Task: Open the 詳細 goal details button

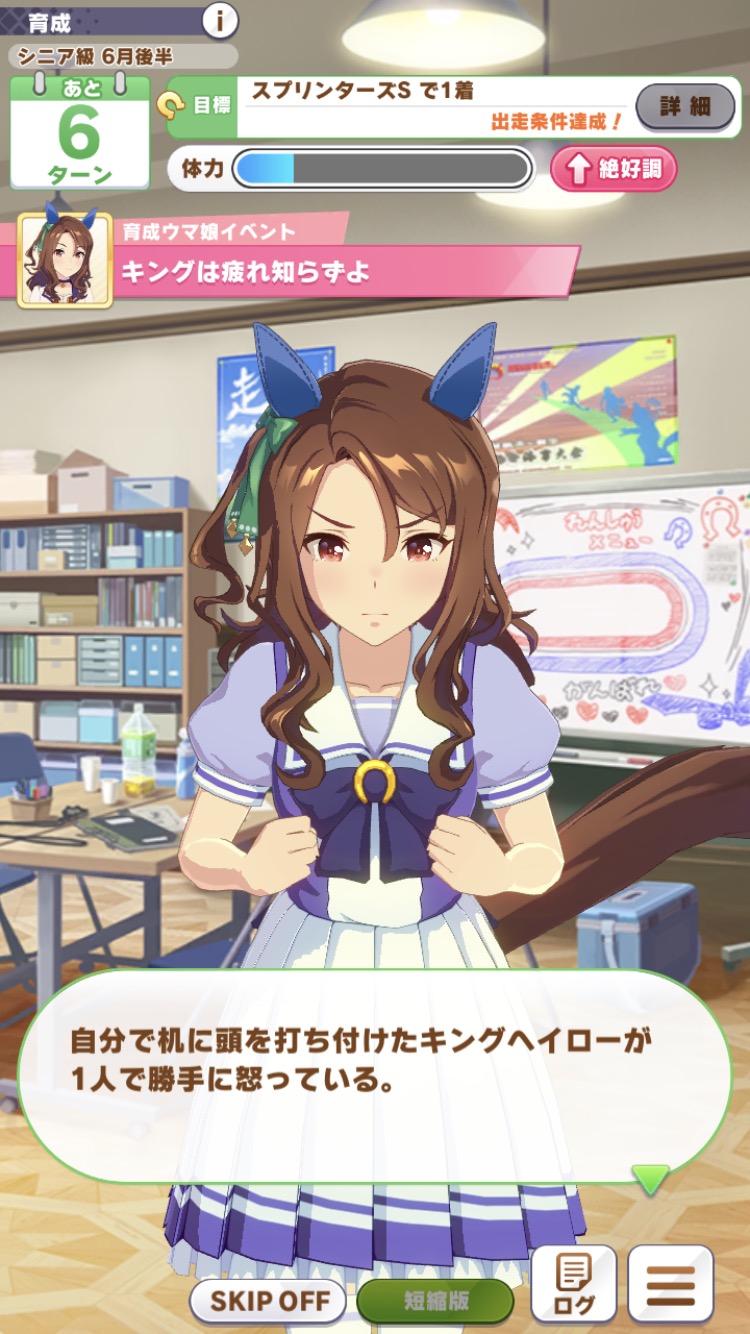Action: [685, 106]
